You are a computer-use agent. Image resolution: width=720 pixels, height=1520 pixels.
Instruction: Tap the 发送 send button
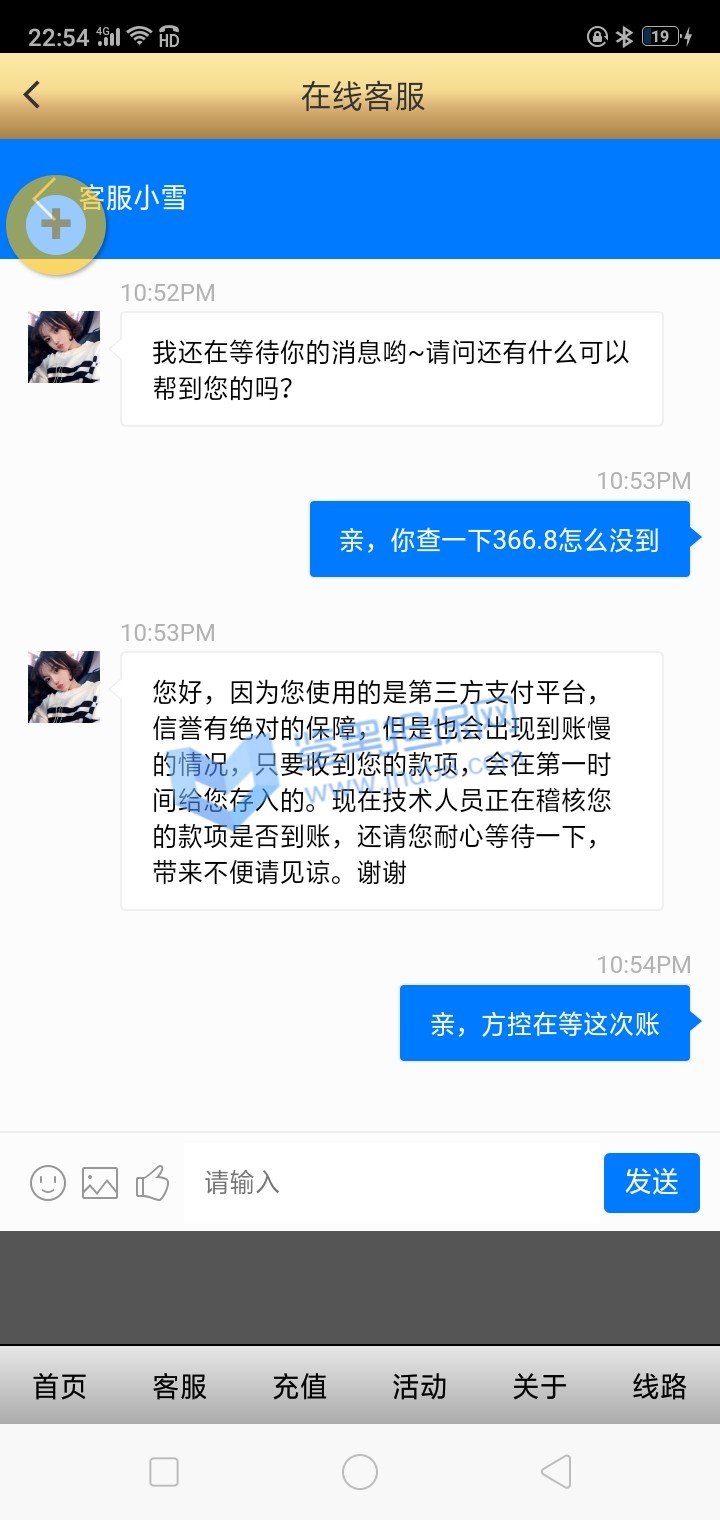coord(651,1183)
